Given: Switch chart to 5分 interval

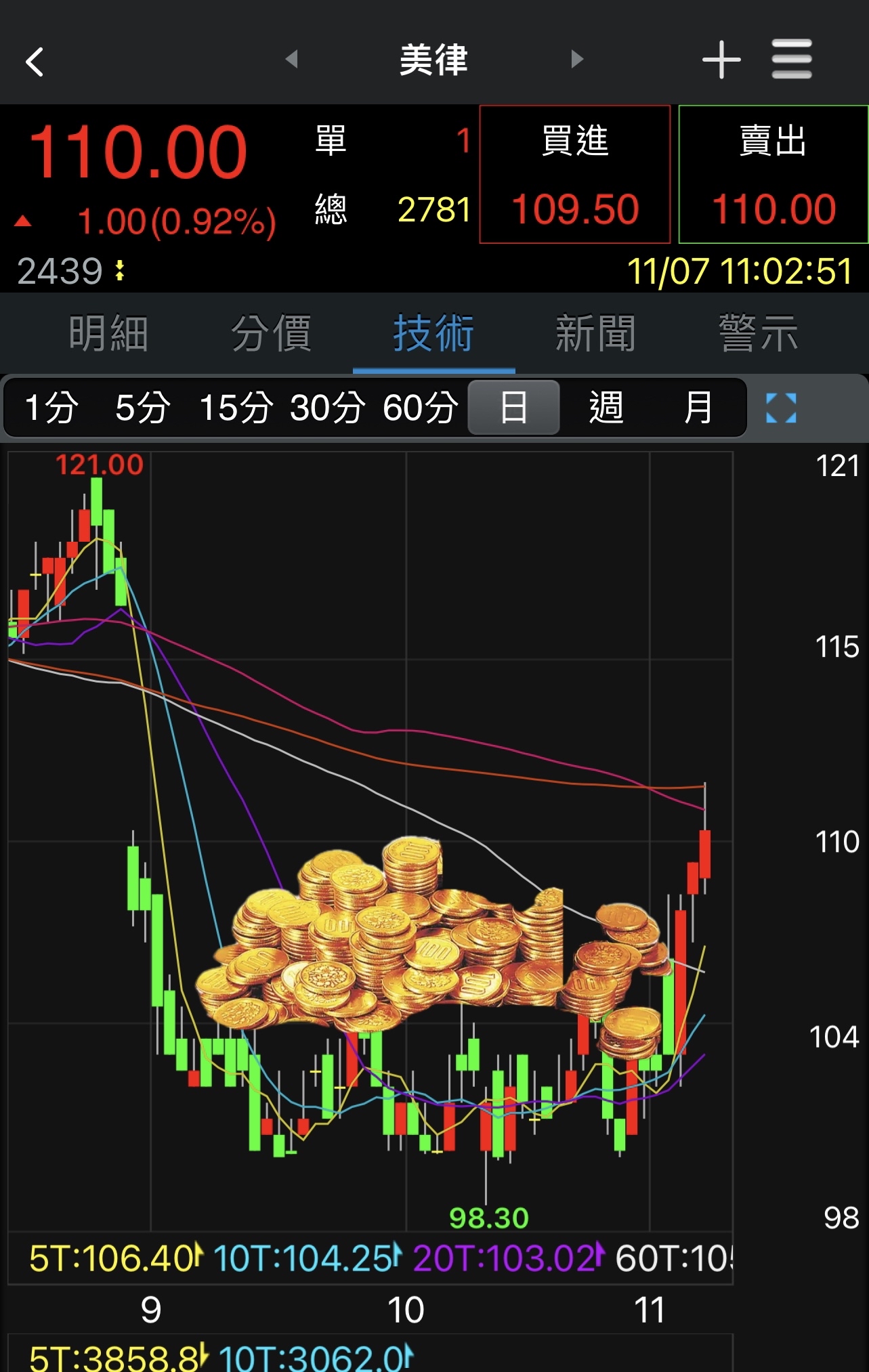Looking at the screenshot, I should click(x=142, y=408).
